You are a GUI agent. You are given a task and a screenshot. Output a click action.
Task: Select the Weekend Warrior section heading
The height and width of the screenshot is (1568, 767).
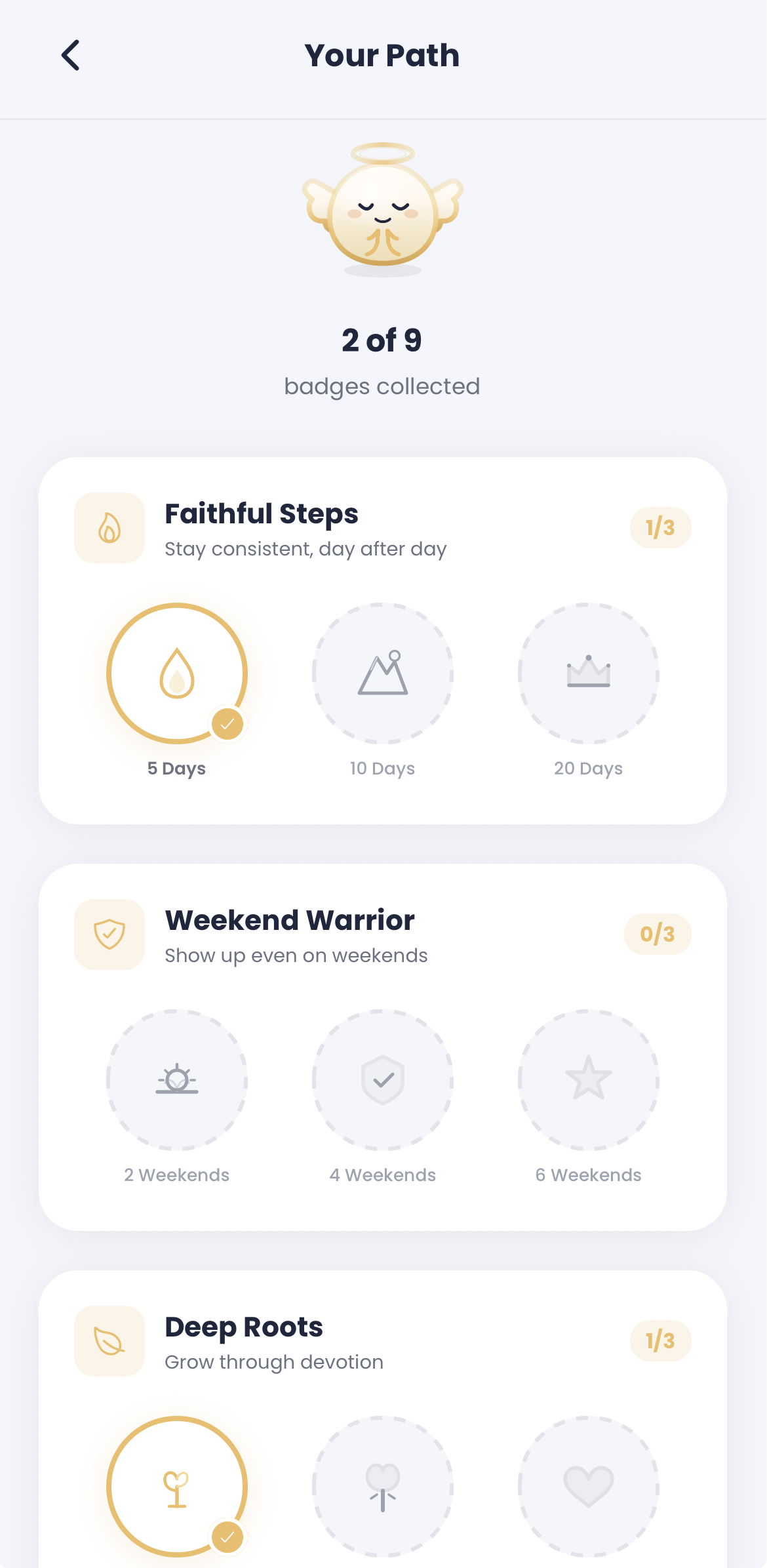pos(289,919)
